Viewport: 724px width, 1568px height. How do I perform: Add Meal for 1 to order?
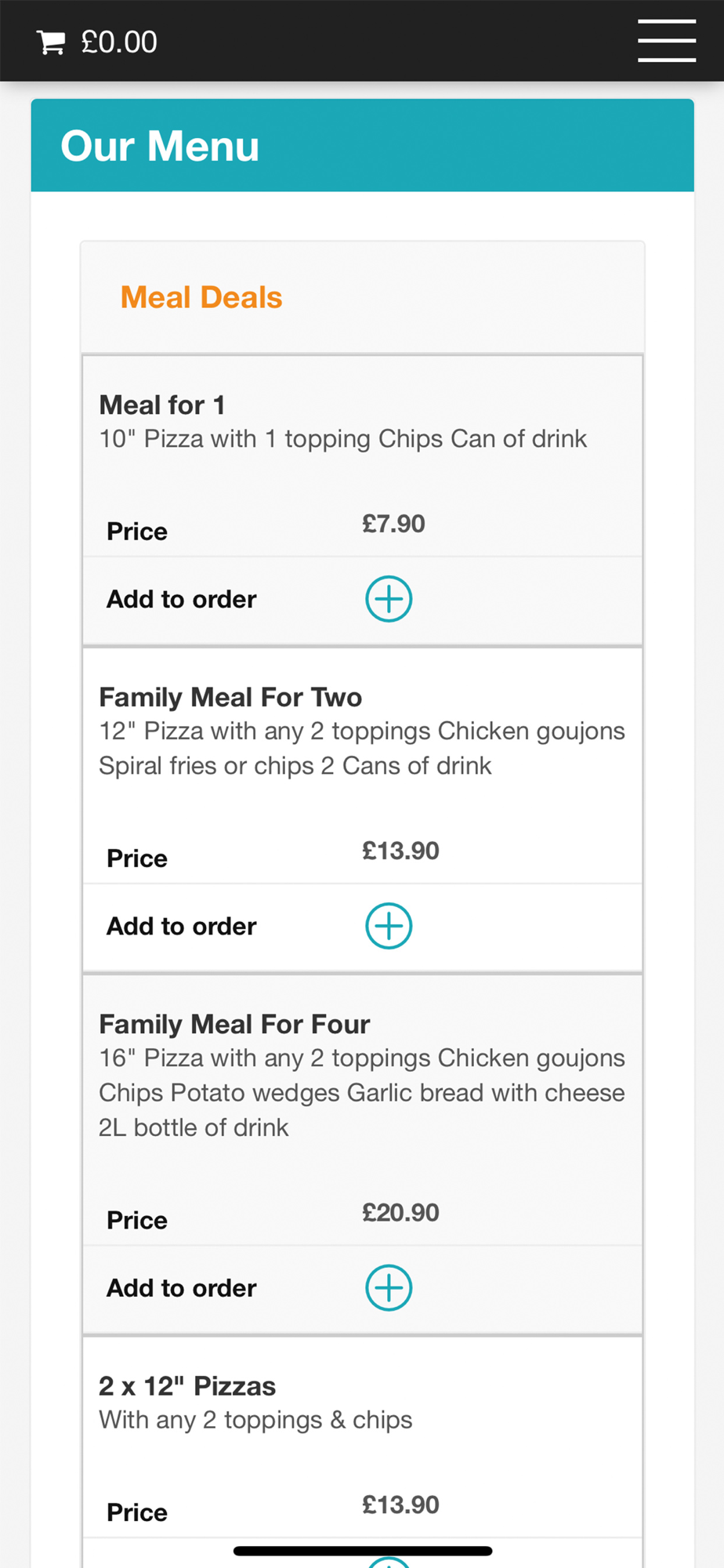(x=389, y=599)
